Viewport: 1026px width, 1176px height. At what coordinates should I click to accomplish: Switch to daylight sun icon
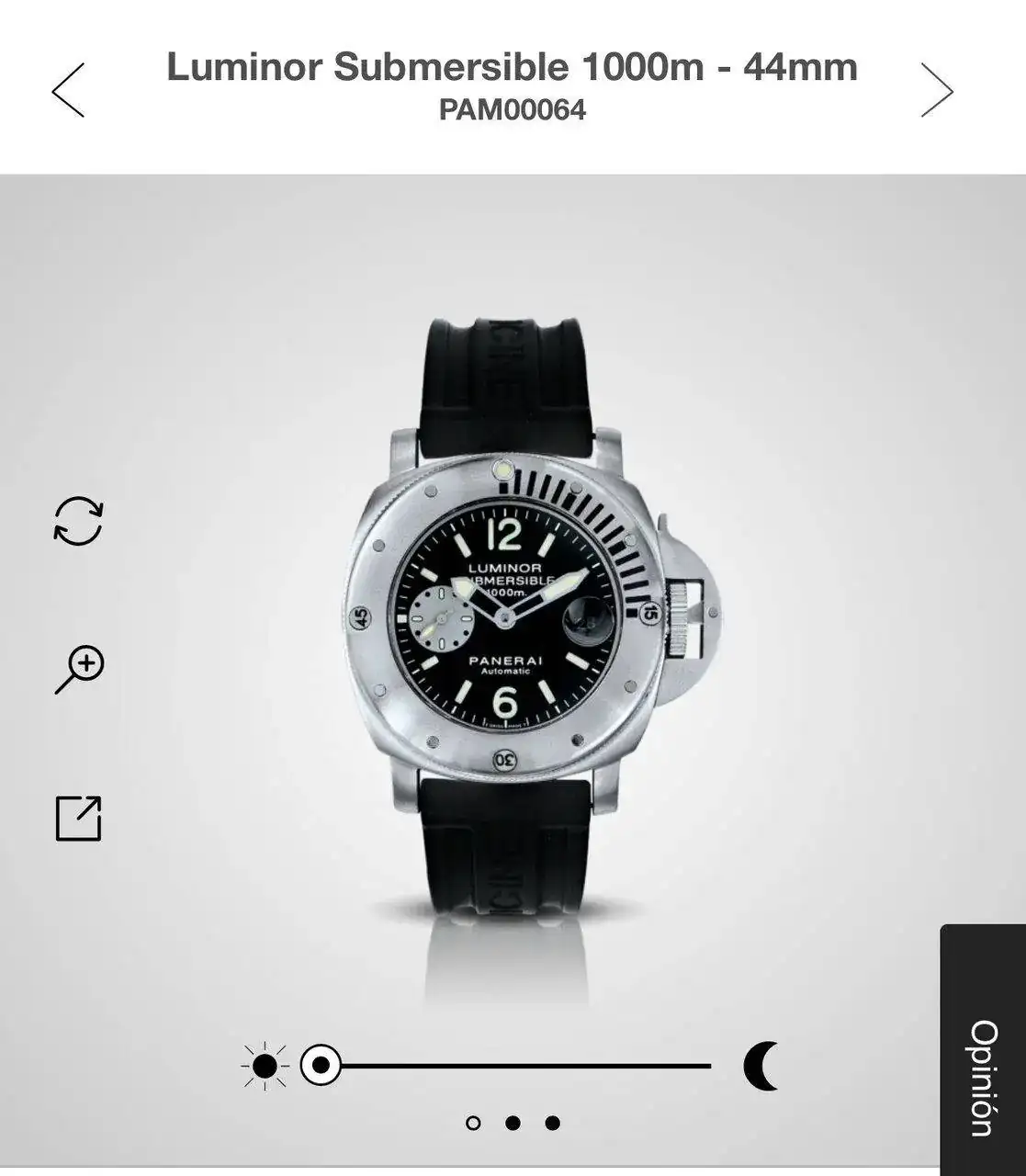tap(264, 1066)
